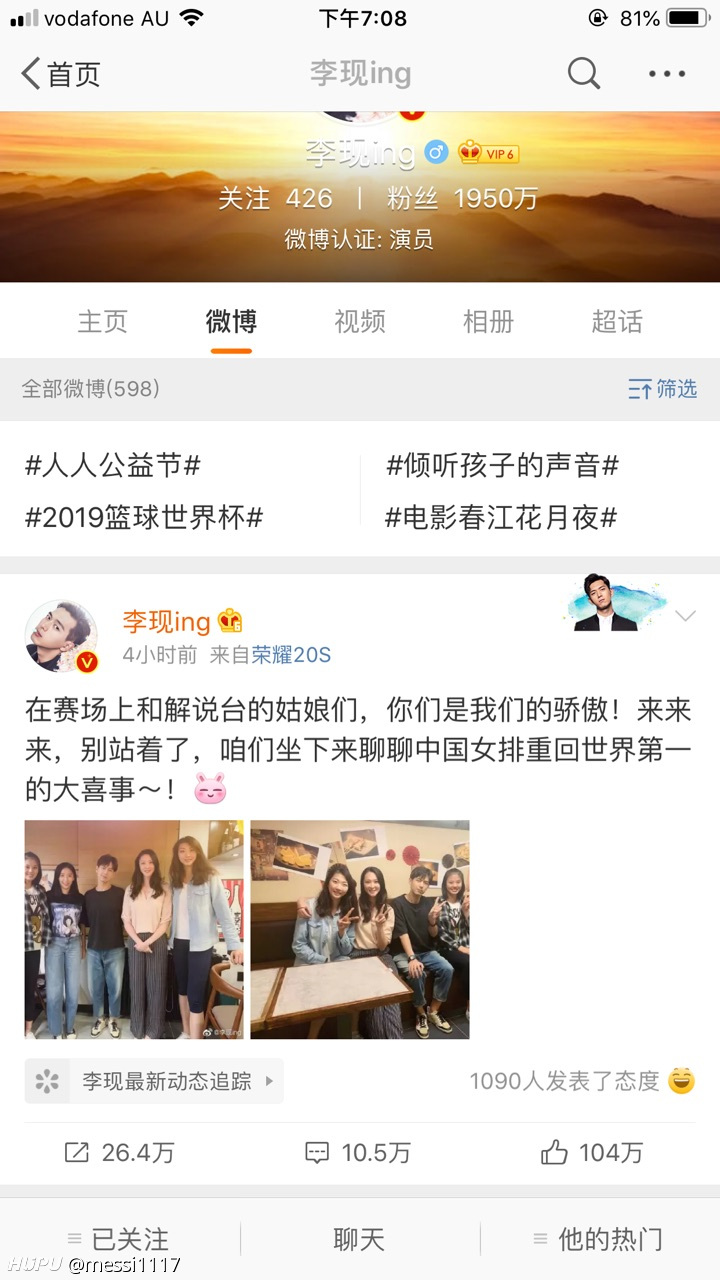This screenshot has width=720, height=1280.
Task: Open the first photo in the post
Action: pyautogui.click(x=134, y=930)
